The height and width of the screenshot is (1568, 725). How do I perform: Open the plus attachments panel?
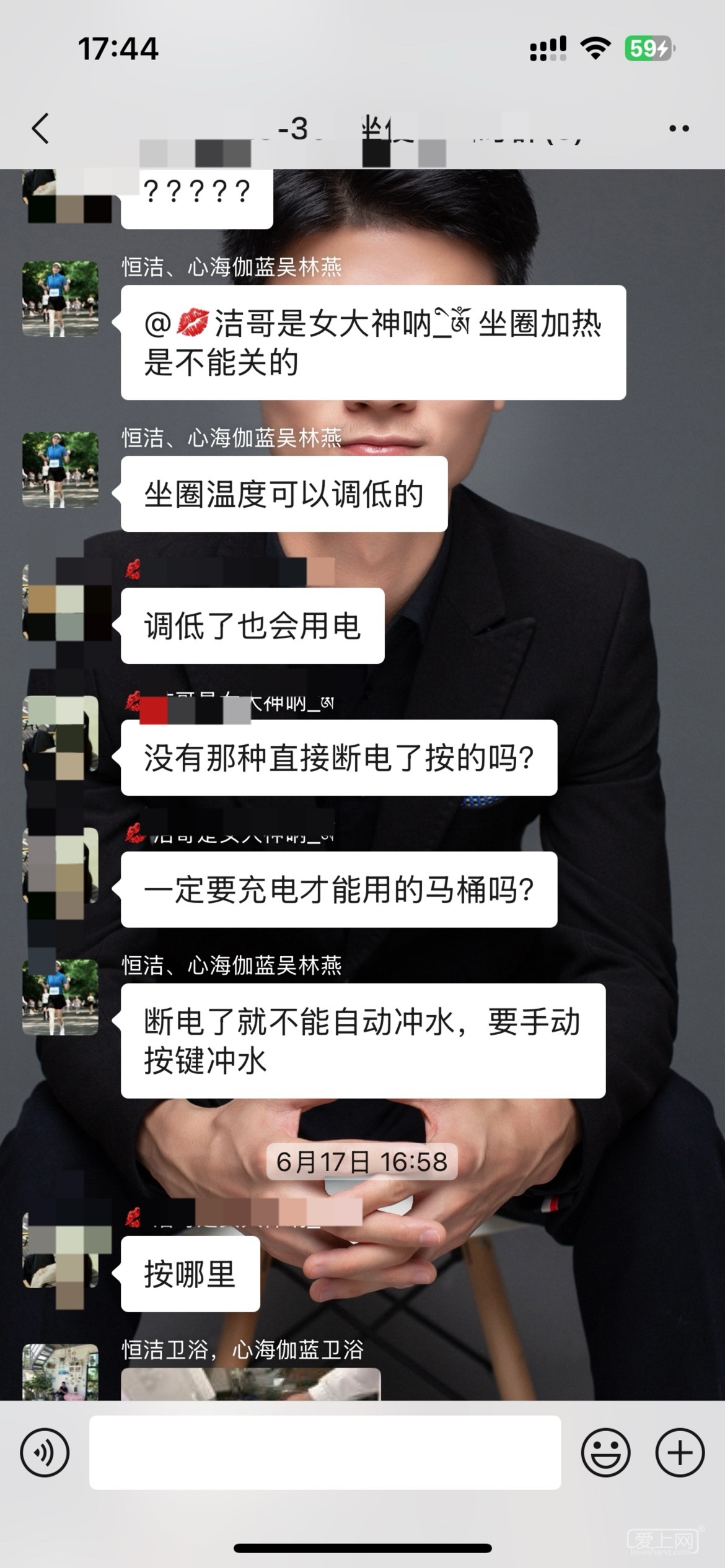[x=680, y=1452]
